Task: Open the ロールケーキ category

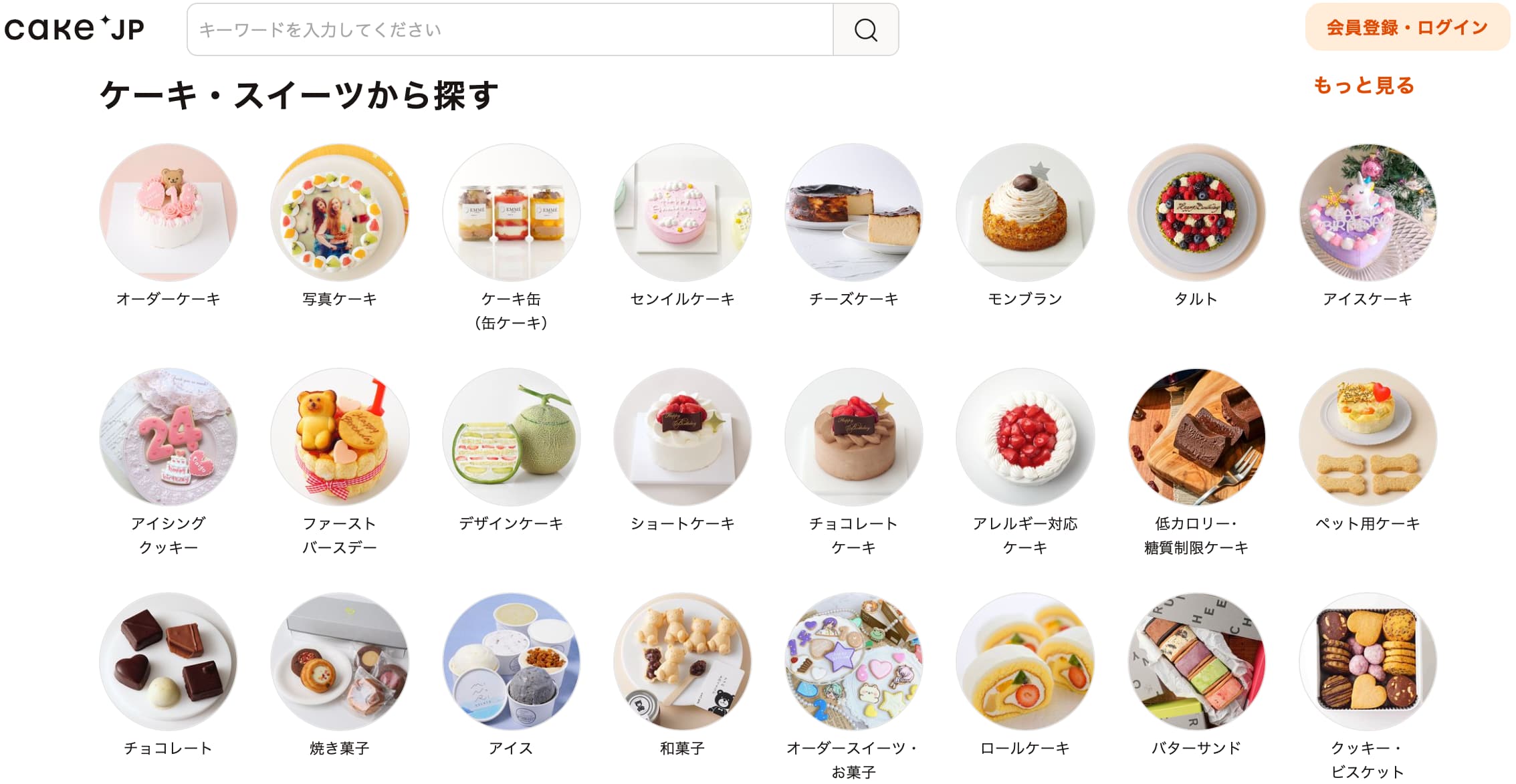Action: tap(1025, 662)
